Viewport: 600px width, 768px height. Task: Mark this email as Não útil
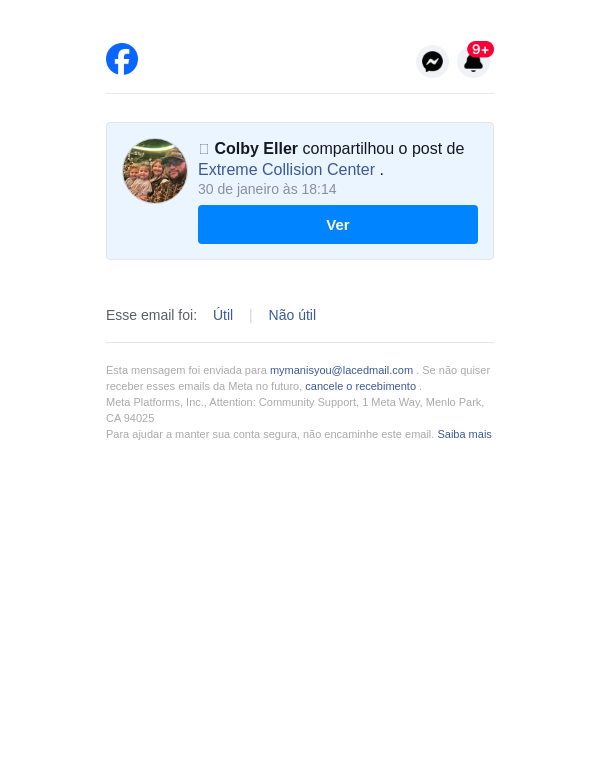pyautogui.click(x=292, y=315)
